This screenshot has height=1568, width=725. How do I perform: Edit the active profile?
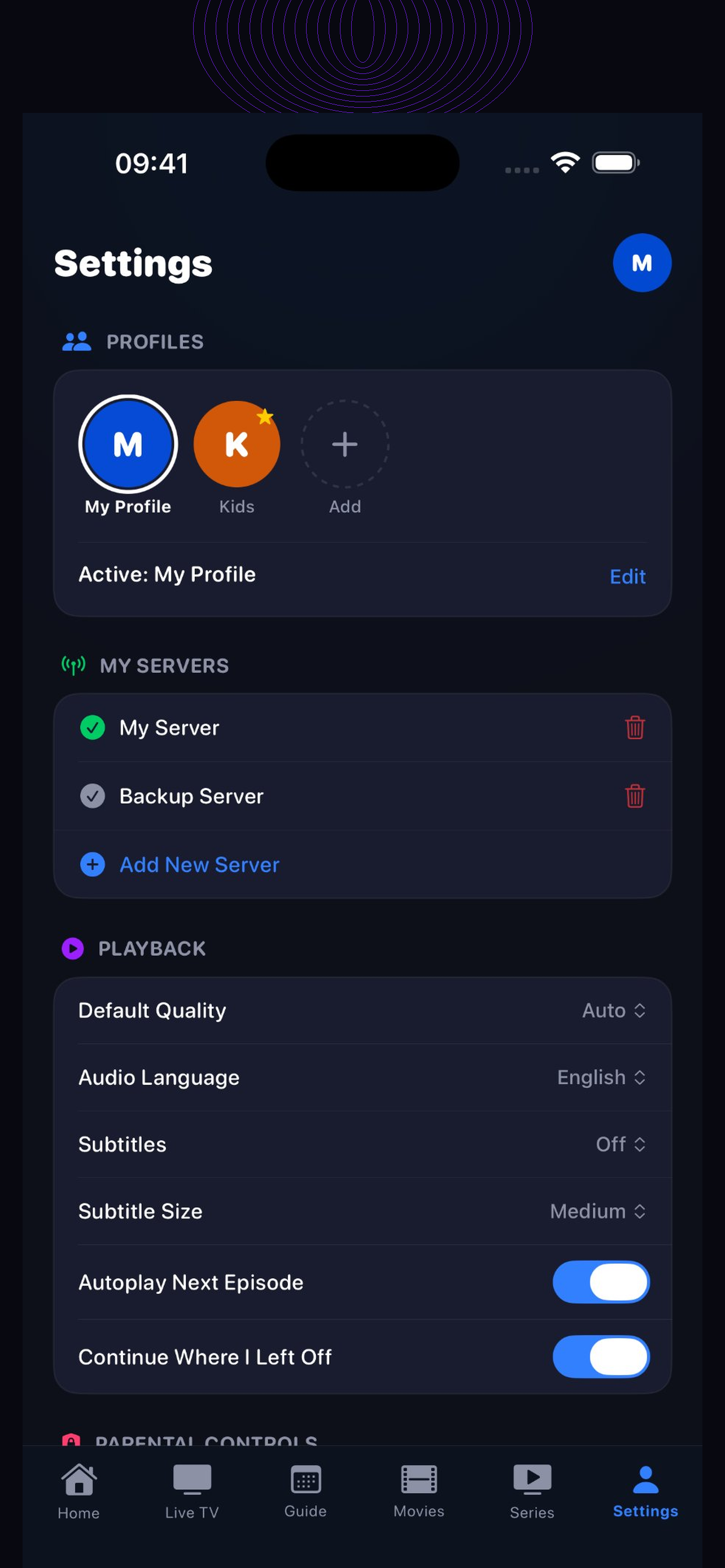pos(627,576)
